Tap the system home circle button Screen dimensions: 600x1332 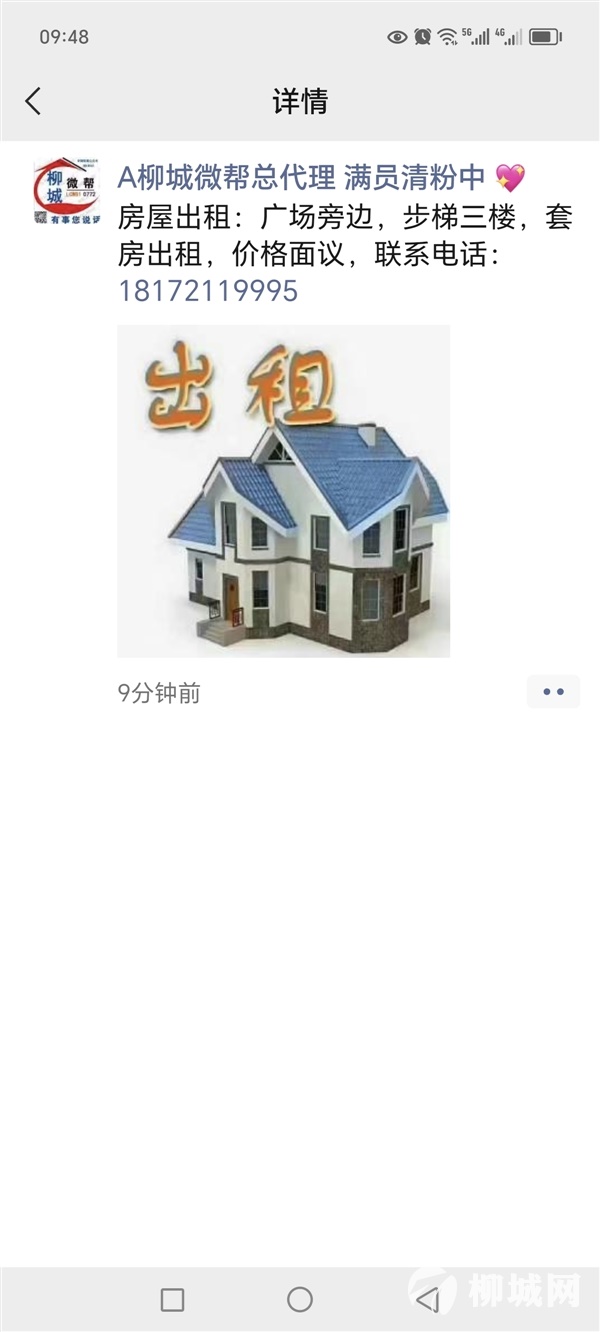click(300, 1299)
